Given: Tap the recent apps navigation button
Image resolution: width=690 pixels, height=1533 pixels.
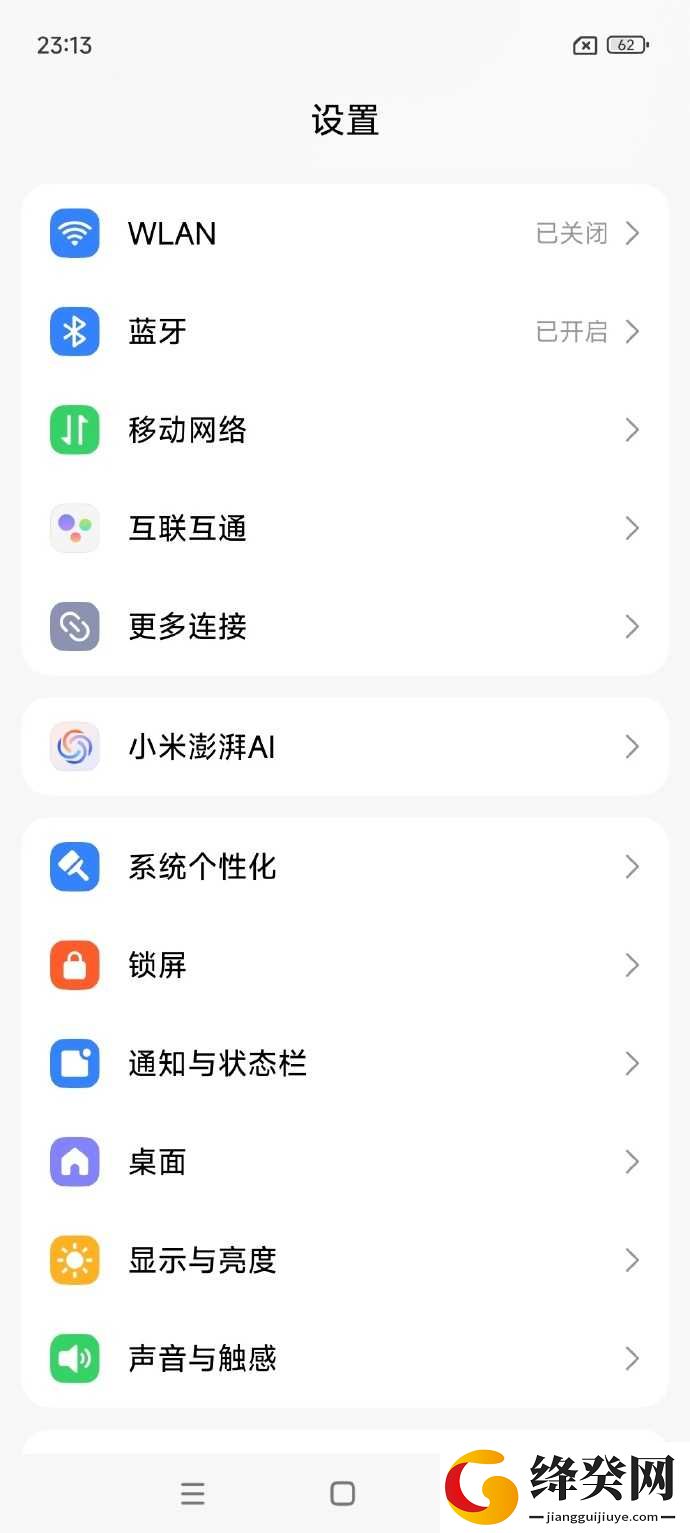Looking at the screenshot, I should click(x=193, y=1493).
